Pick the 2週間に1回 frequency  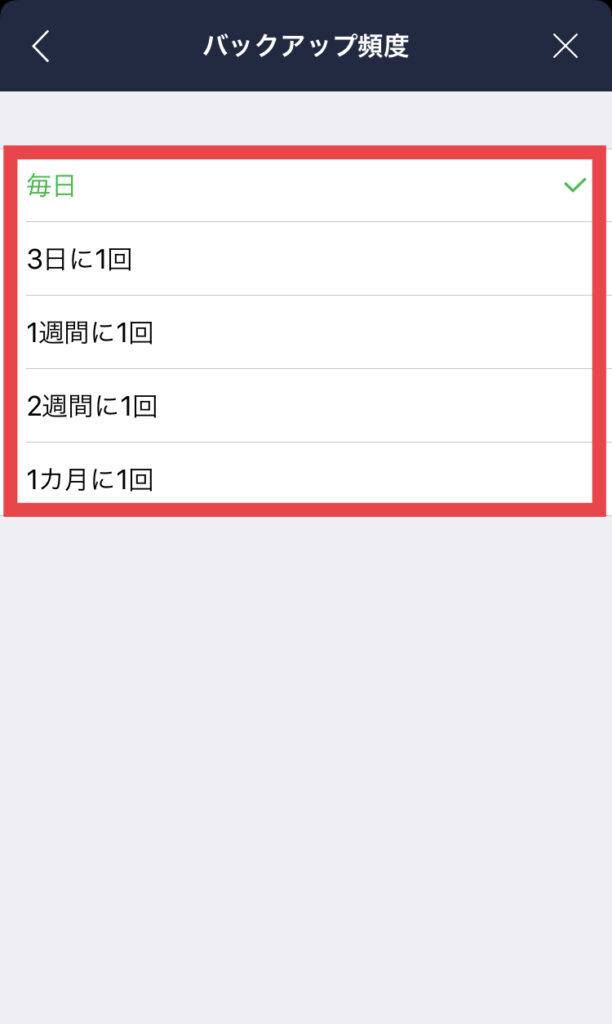pyautogui.click(x=305, y=406)
